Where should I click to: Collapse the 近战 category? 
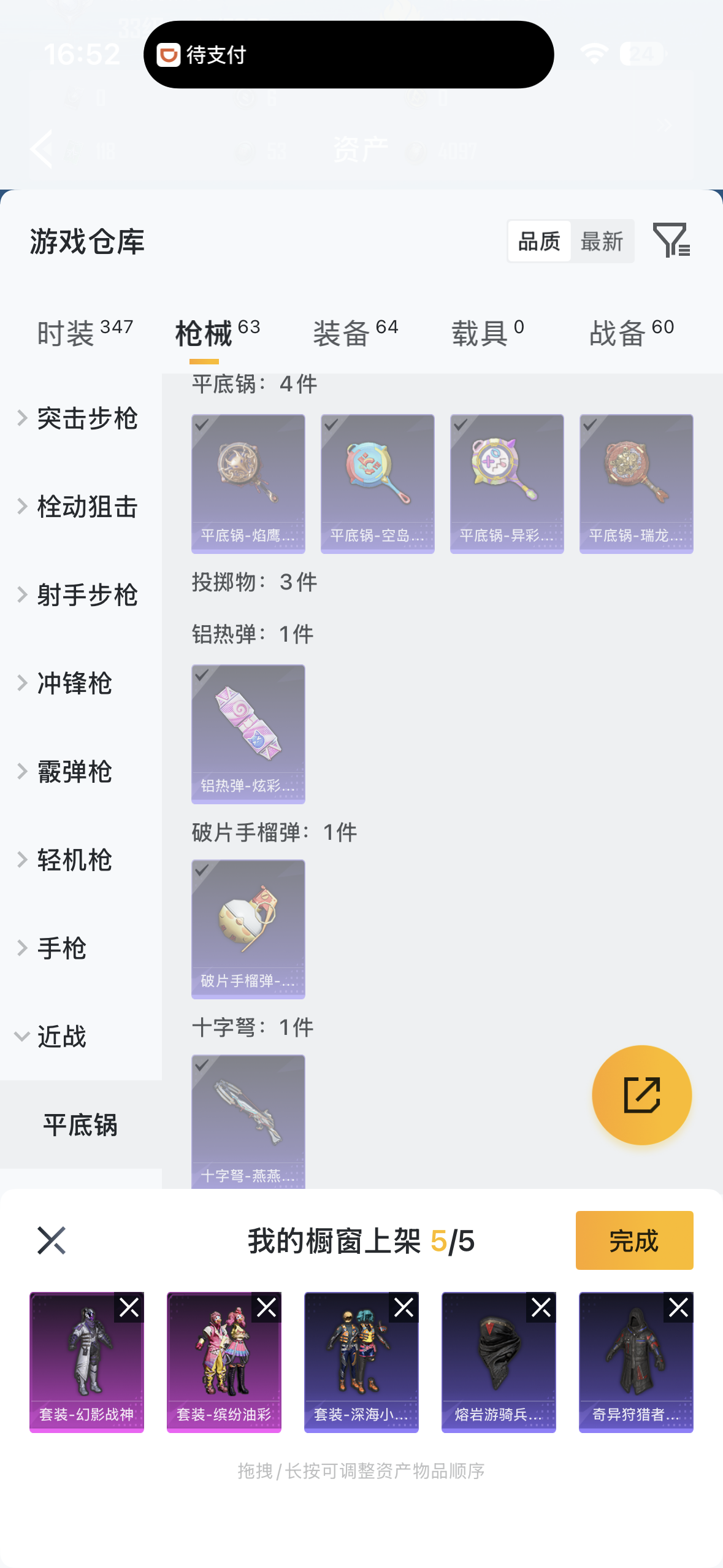click(x=55, y=1037)
